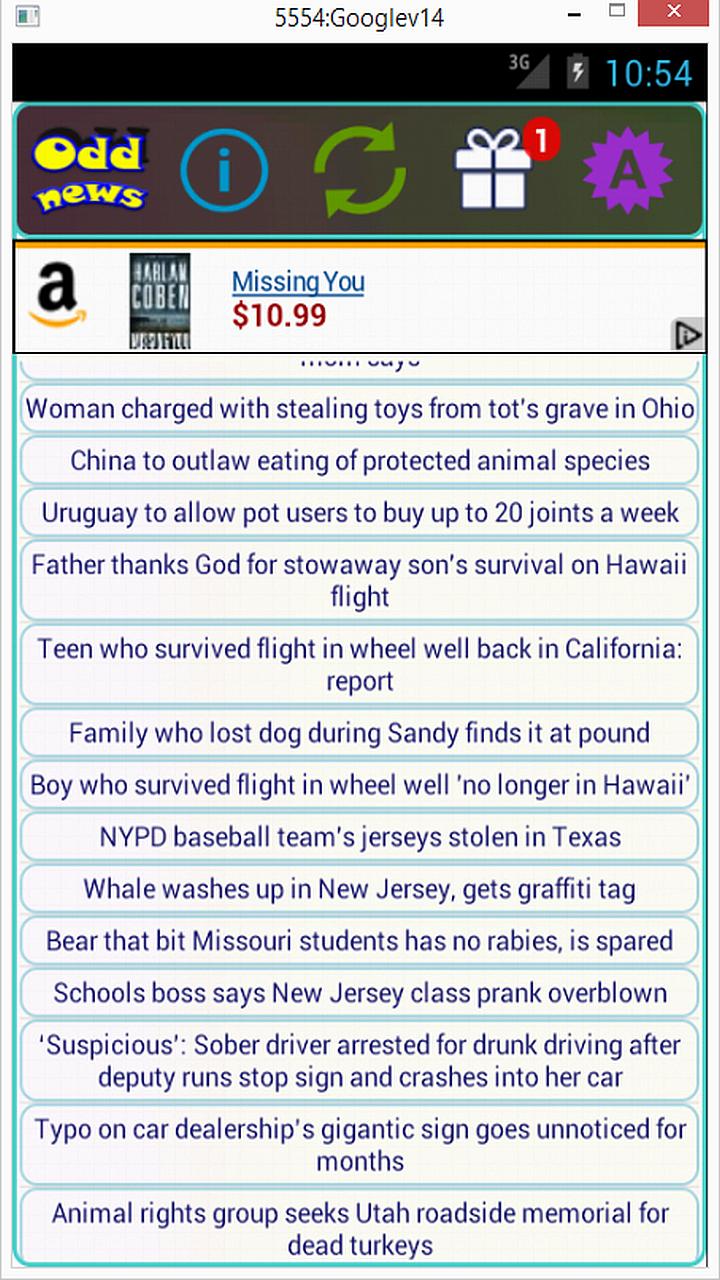Tap the green refresh icon
The height and width of the screenshot is (1280, 720).
[x=360, y=168]
